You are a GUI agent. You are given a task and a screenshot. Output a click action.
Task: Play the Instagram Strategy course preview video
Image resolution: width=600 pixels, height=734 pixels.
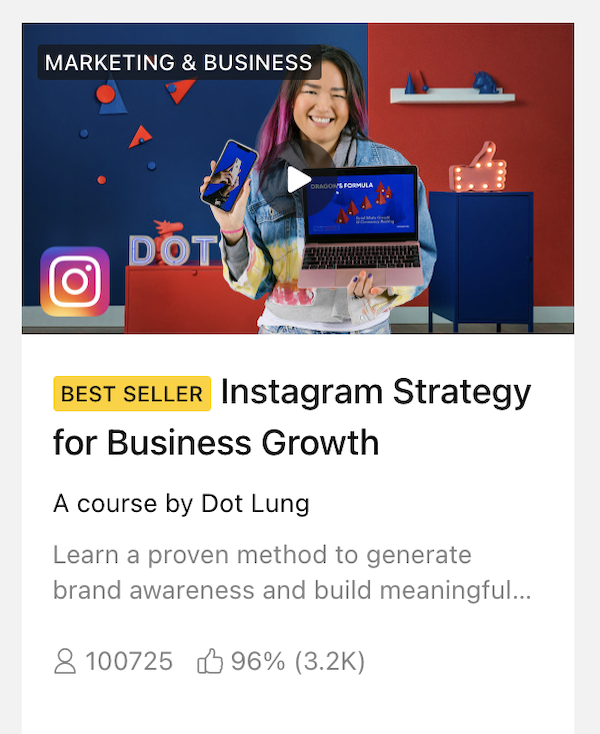[x=298, y=180]
